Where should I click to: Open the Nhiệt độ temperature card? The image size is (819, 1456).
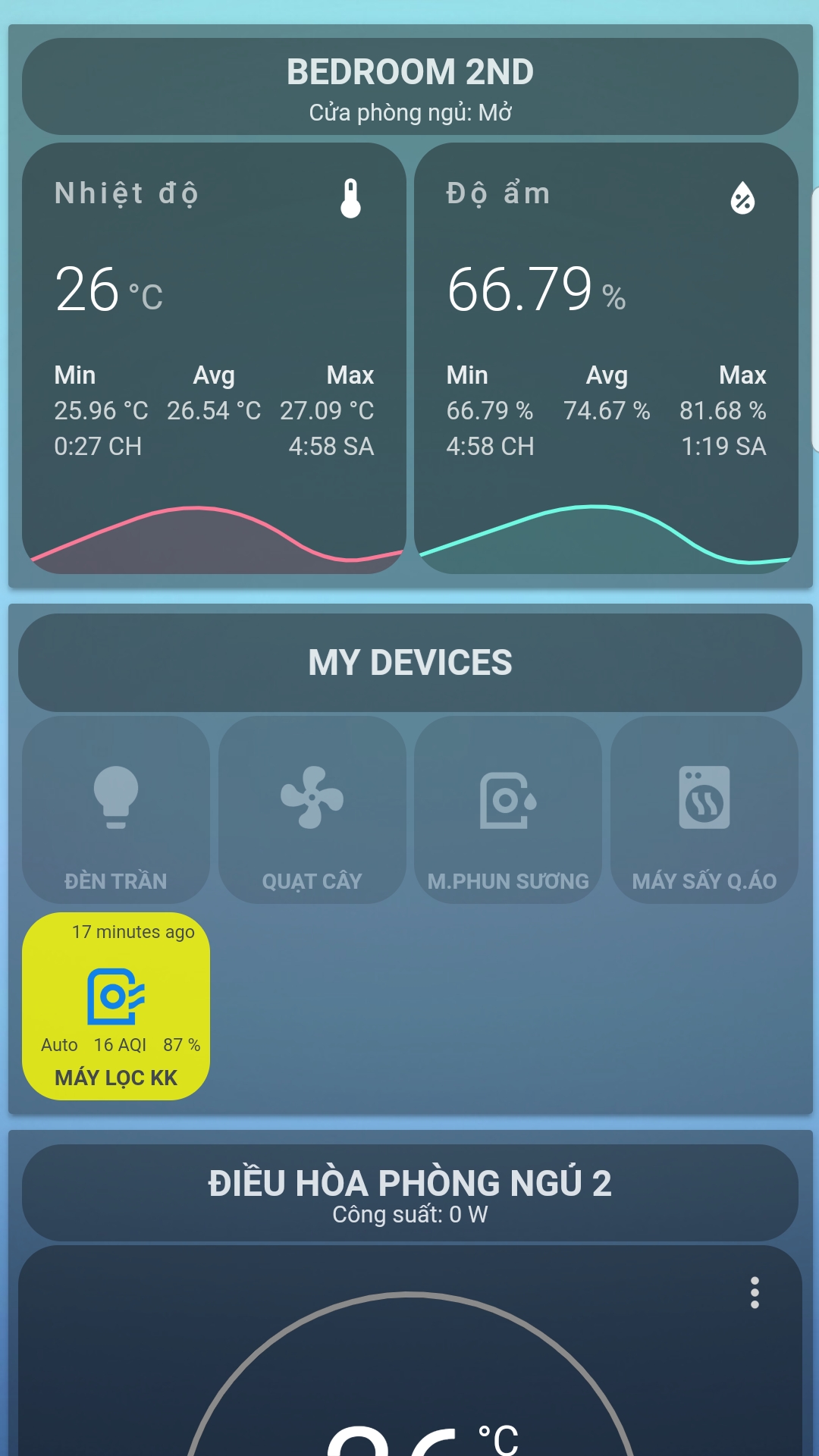[x=214, y=358]
